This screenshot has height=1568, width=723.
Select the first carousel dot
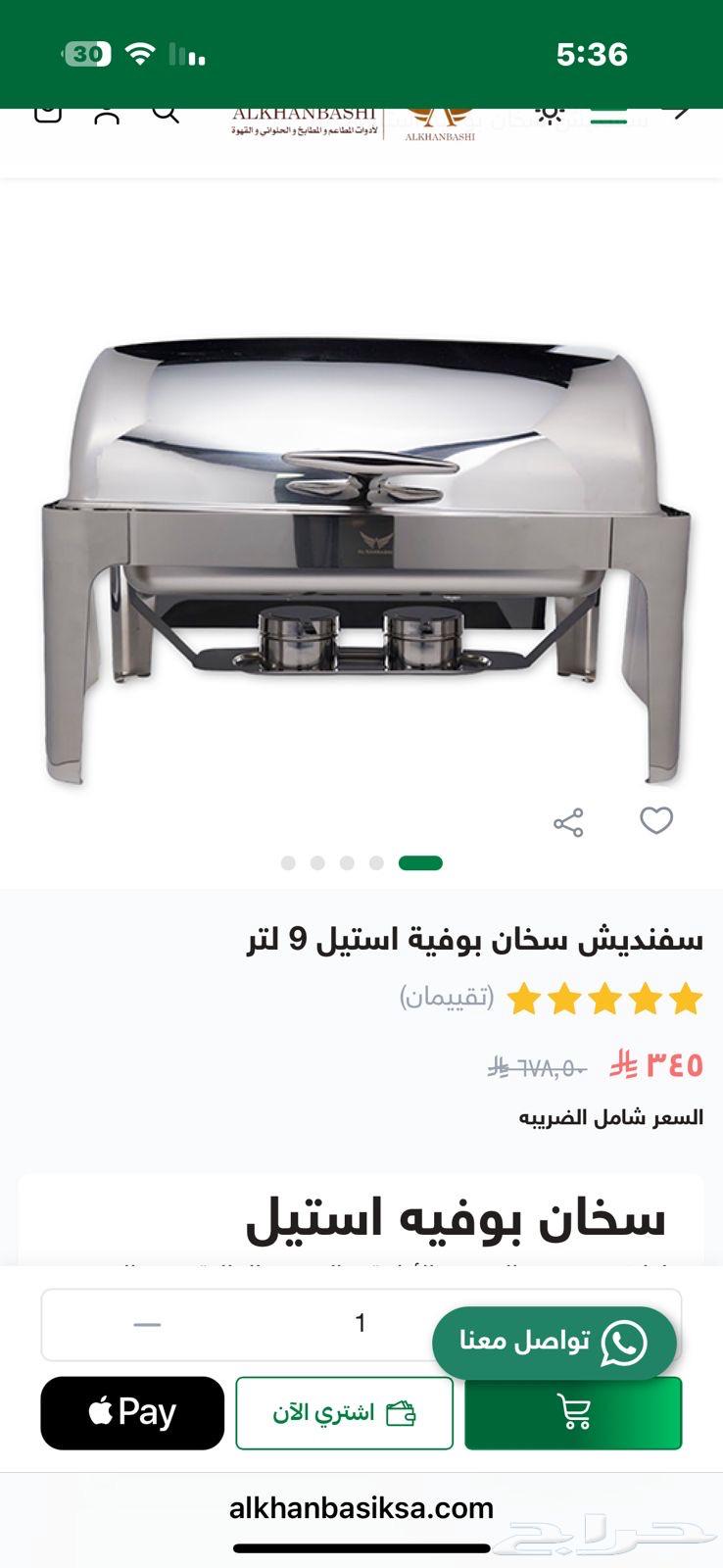(288, 861)
